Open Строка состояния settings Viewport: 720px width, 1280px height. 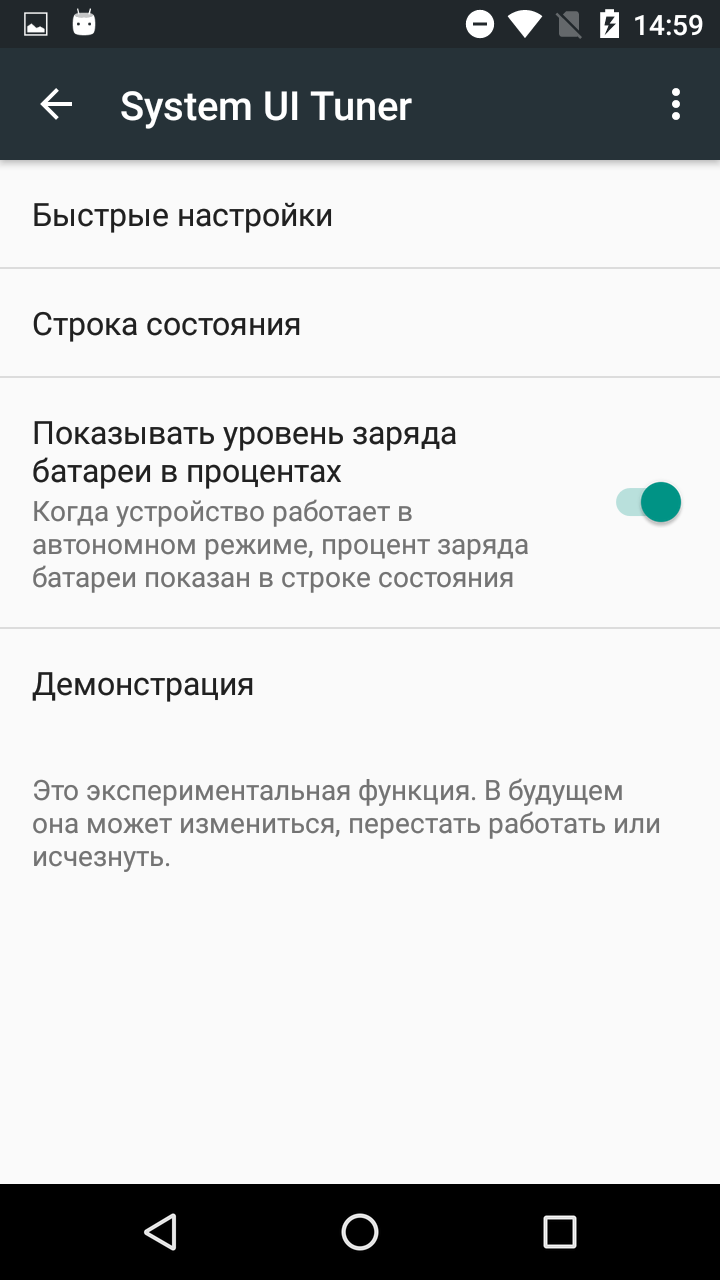coord(360,324)
